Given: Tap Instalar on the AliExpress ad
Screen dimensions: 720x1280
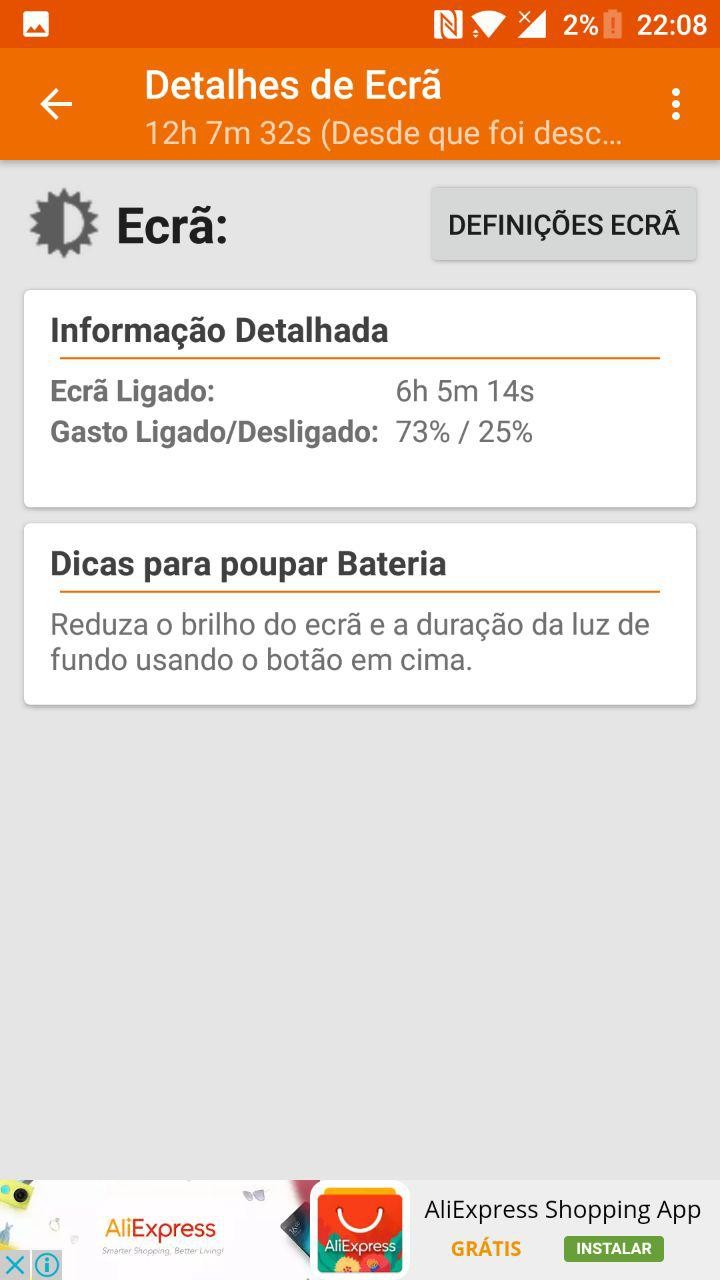Looking at the screenshot, I should (613, 1248).
